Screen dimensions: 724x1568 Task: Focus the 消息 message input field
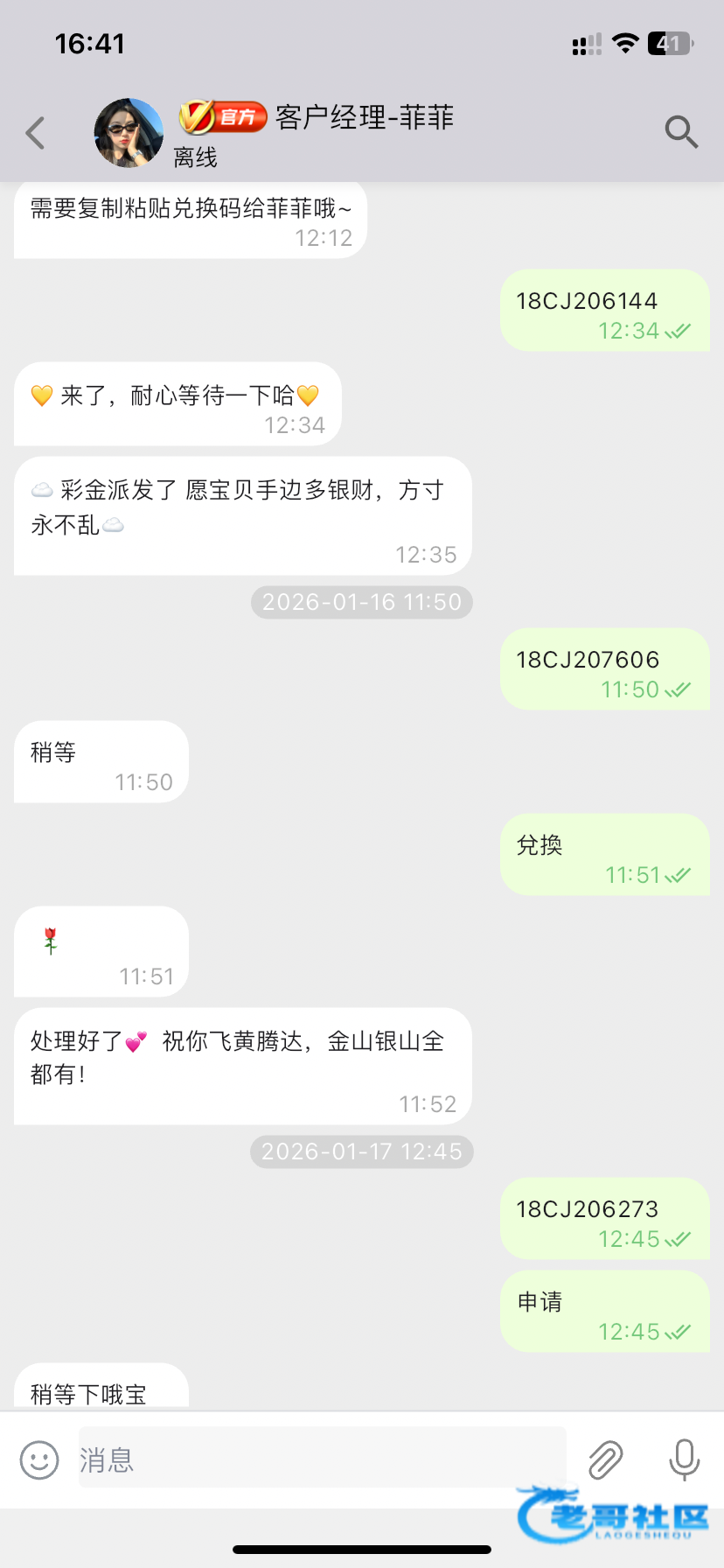coord(322,1459)
